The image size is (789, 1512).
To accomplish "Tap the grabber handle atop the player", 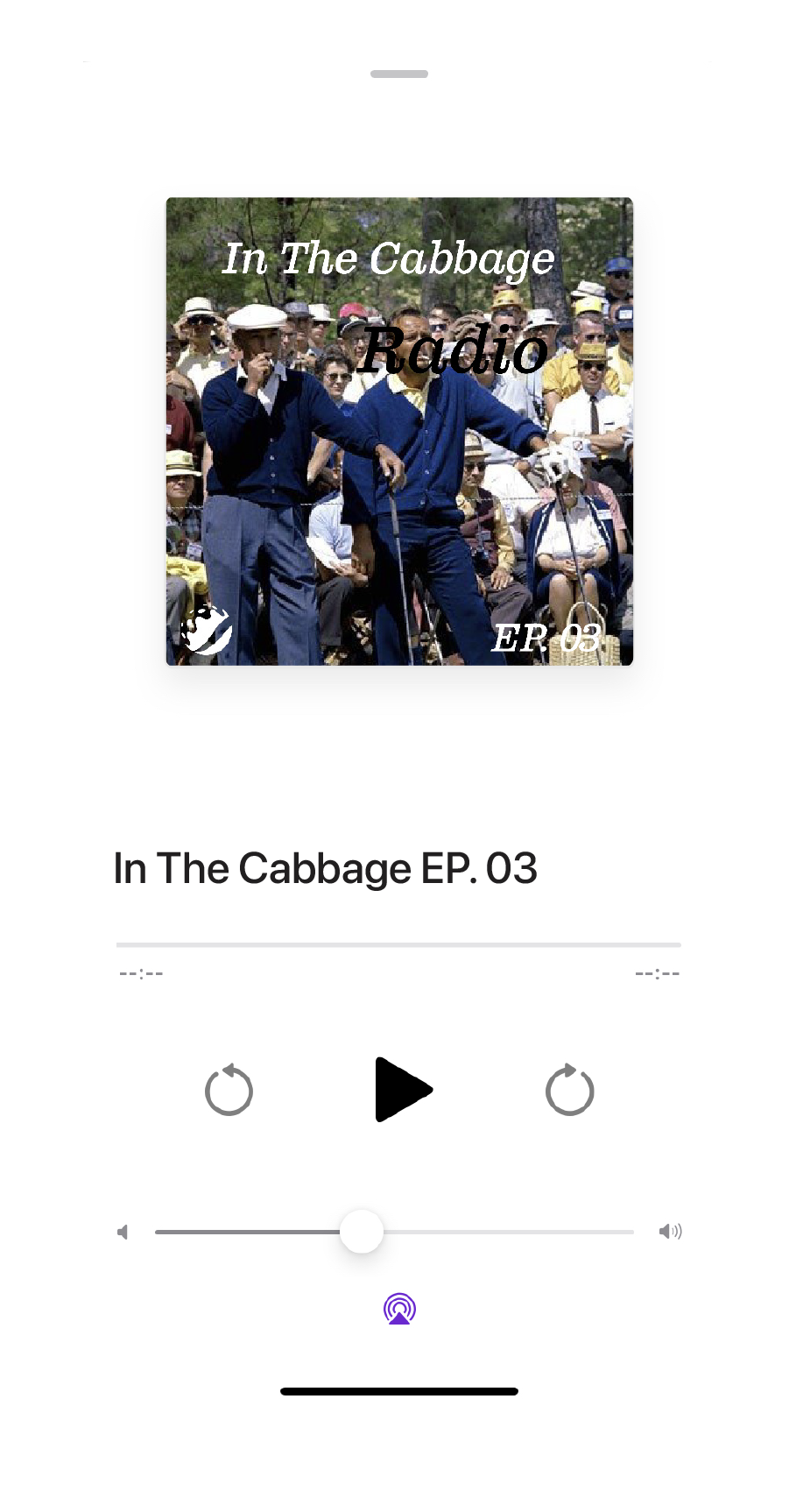I will pyautogui.click(x=399, y=74).
